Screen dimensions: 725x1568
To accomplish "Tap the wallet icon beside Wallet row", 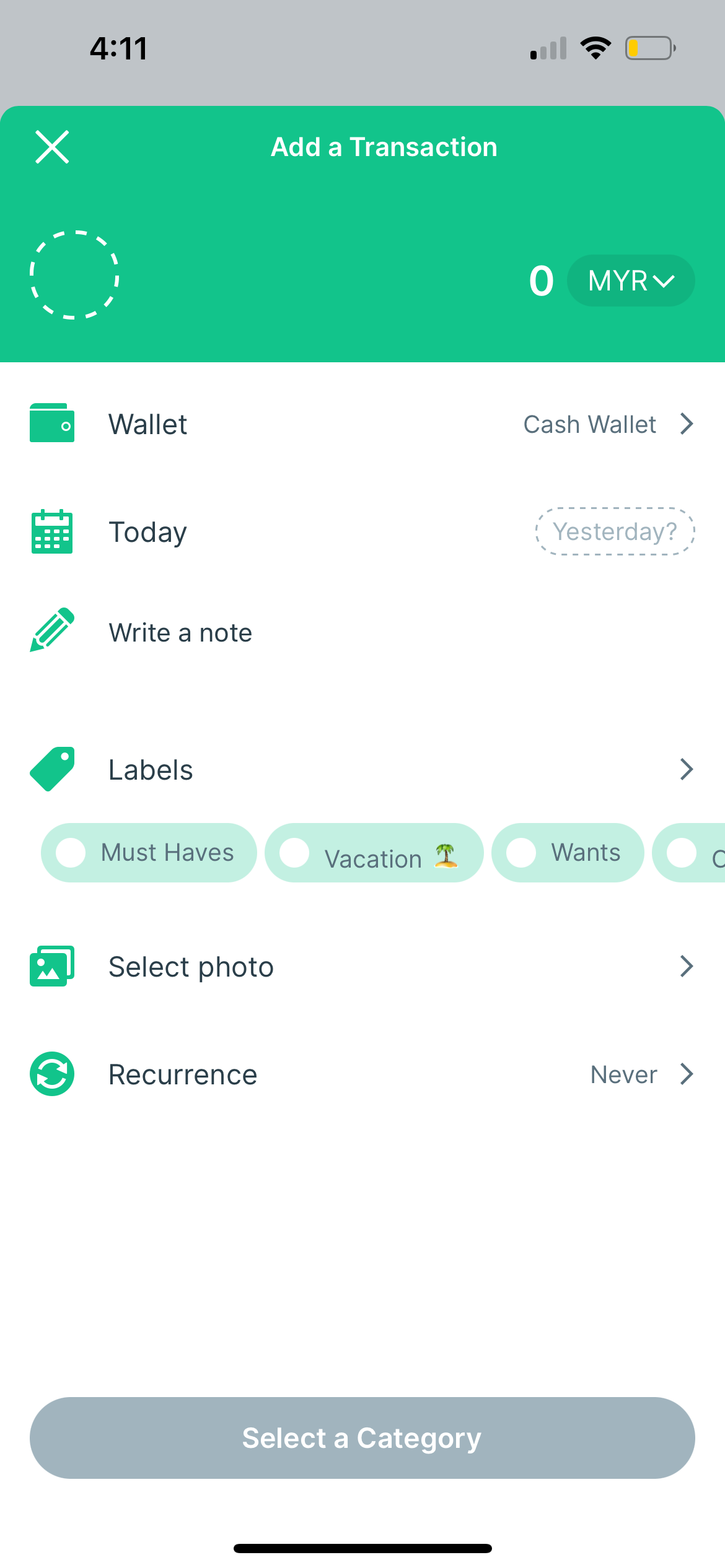I will click(51, 423).
